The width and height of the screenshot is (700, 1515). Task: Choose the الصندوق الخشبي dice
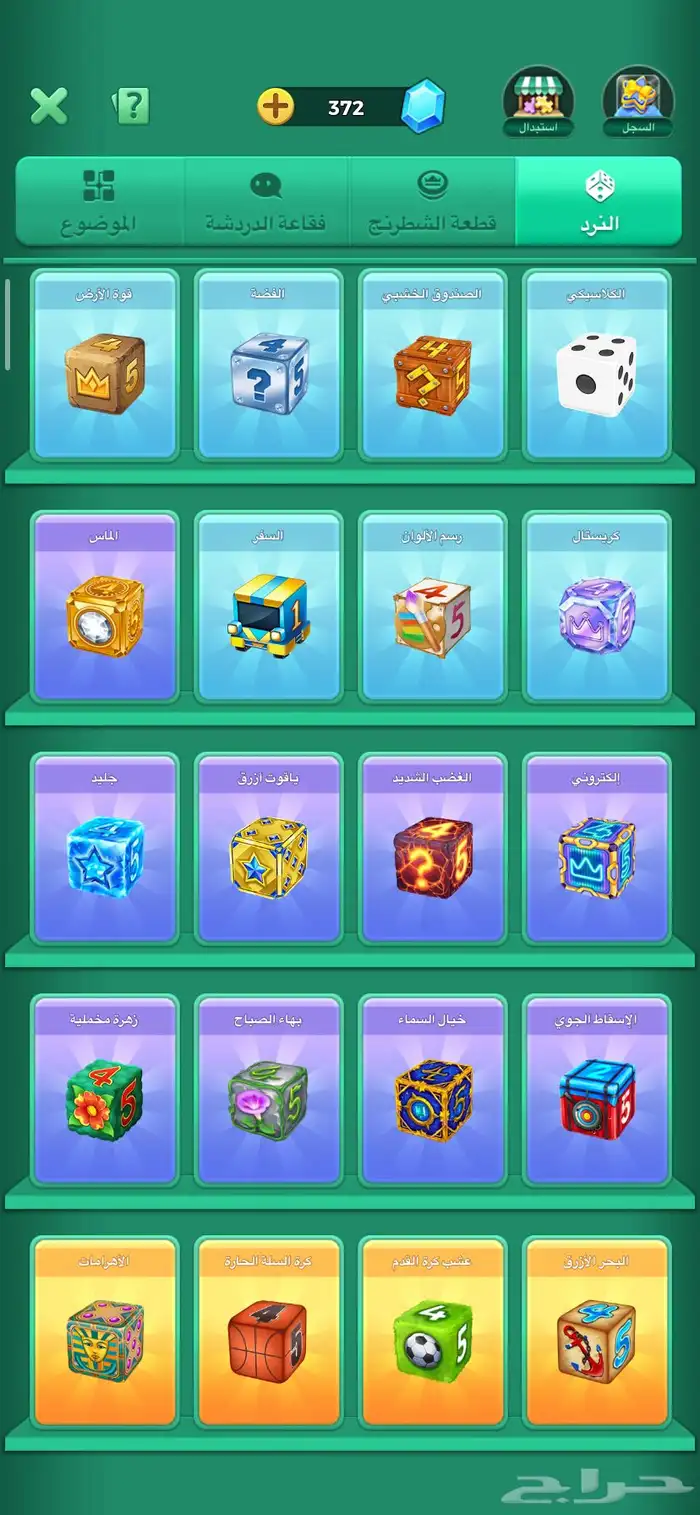pos(432,366)
